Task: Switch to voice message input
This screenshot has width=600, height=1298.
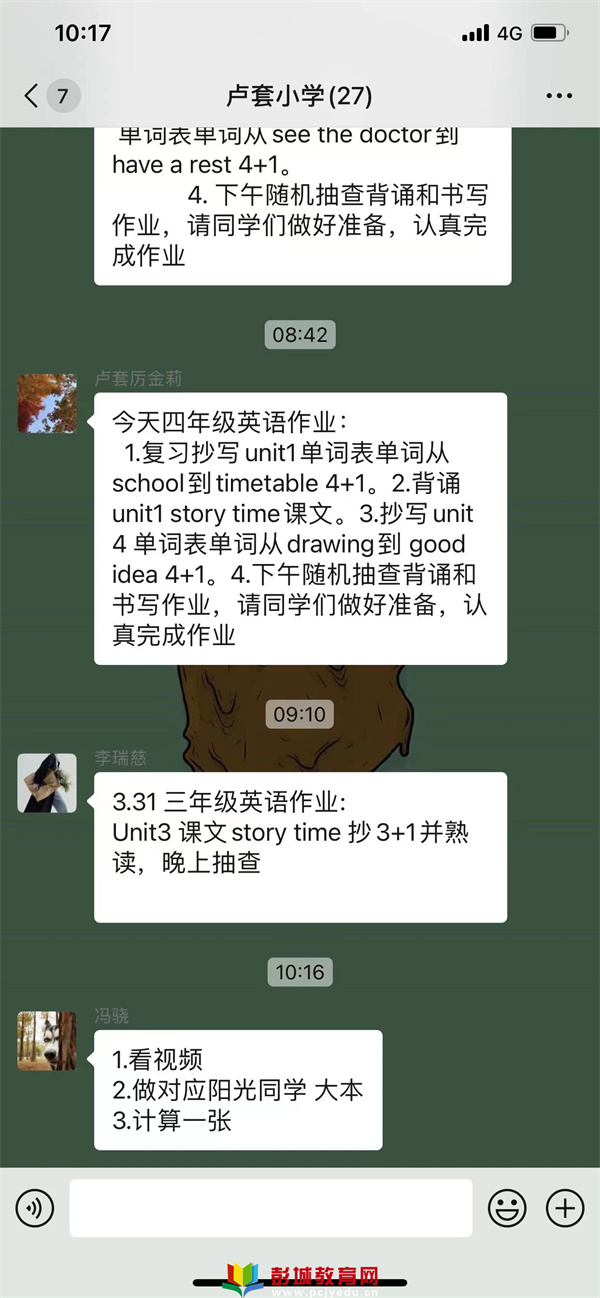Action: tap(35, 1208)
